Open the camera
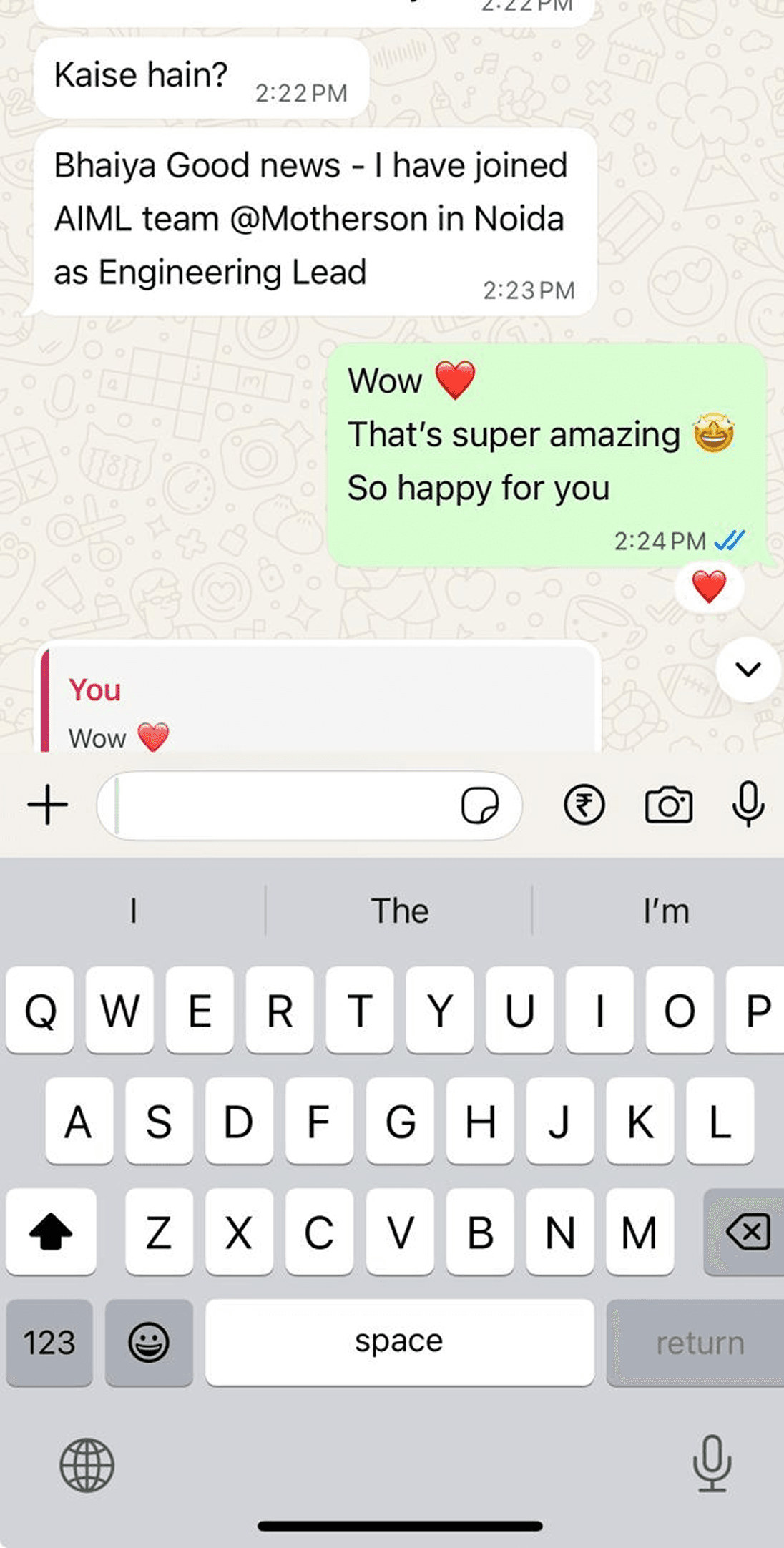This screenshot has height=1548, width=784. point(668,805)
